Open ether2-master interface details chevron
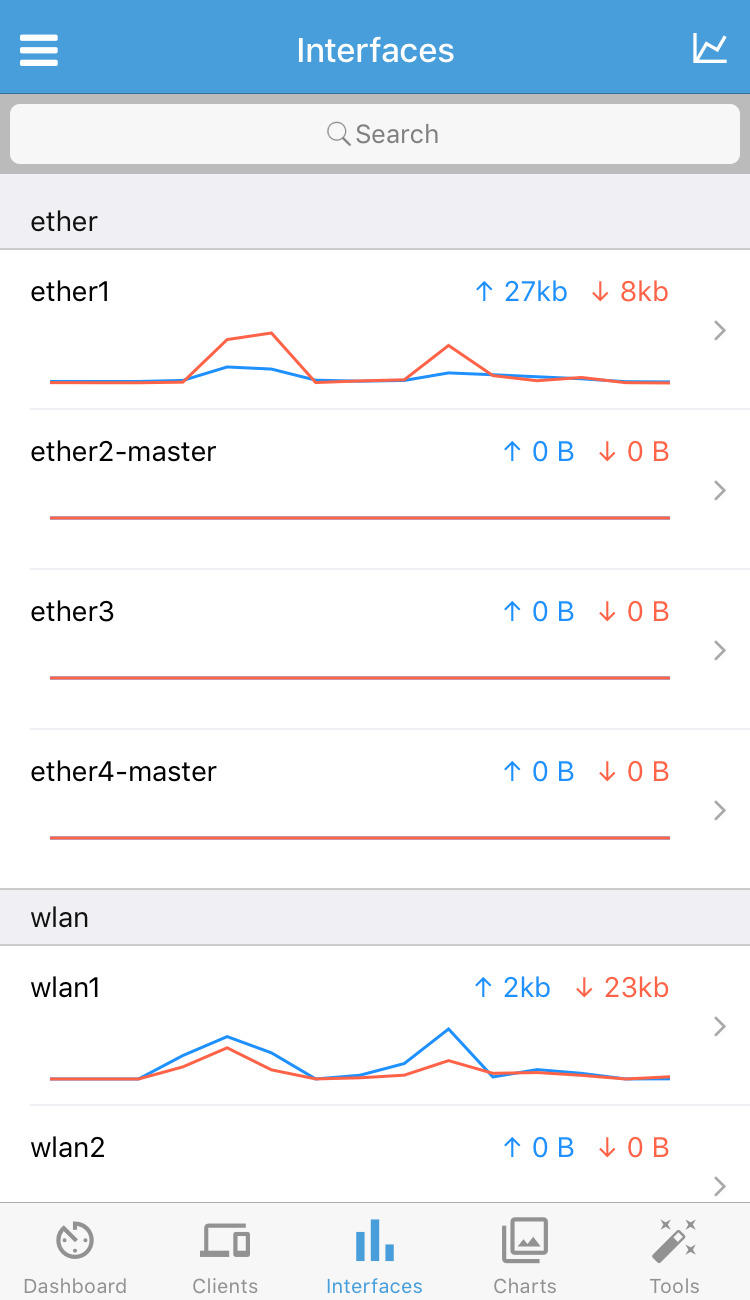The height and width of the screenshot is (1300, 750). pos(719,490)
